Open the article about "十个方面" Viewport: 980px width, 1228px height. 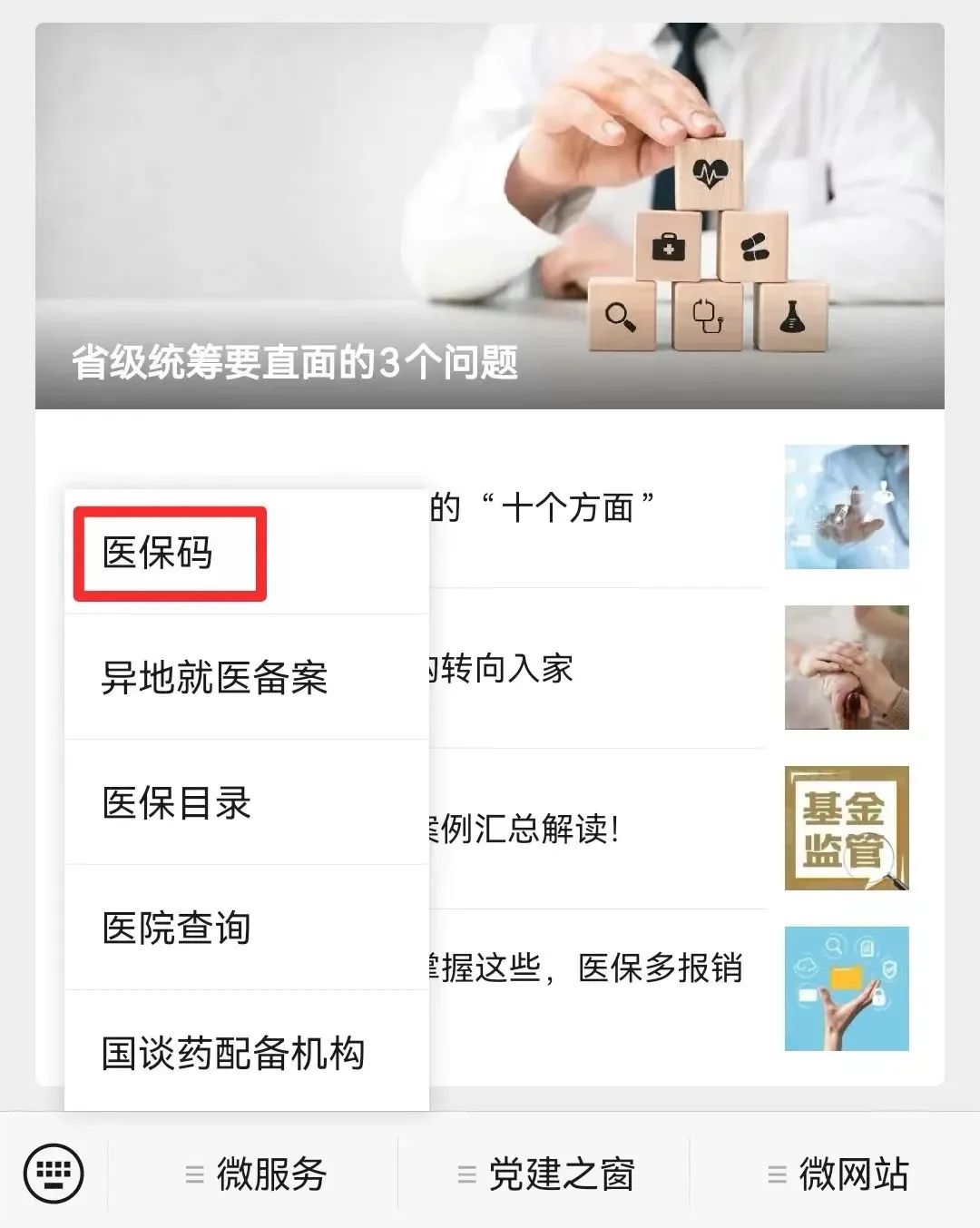(599, 508)
